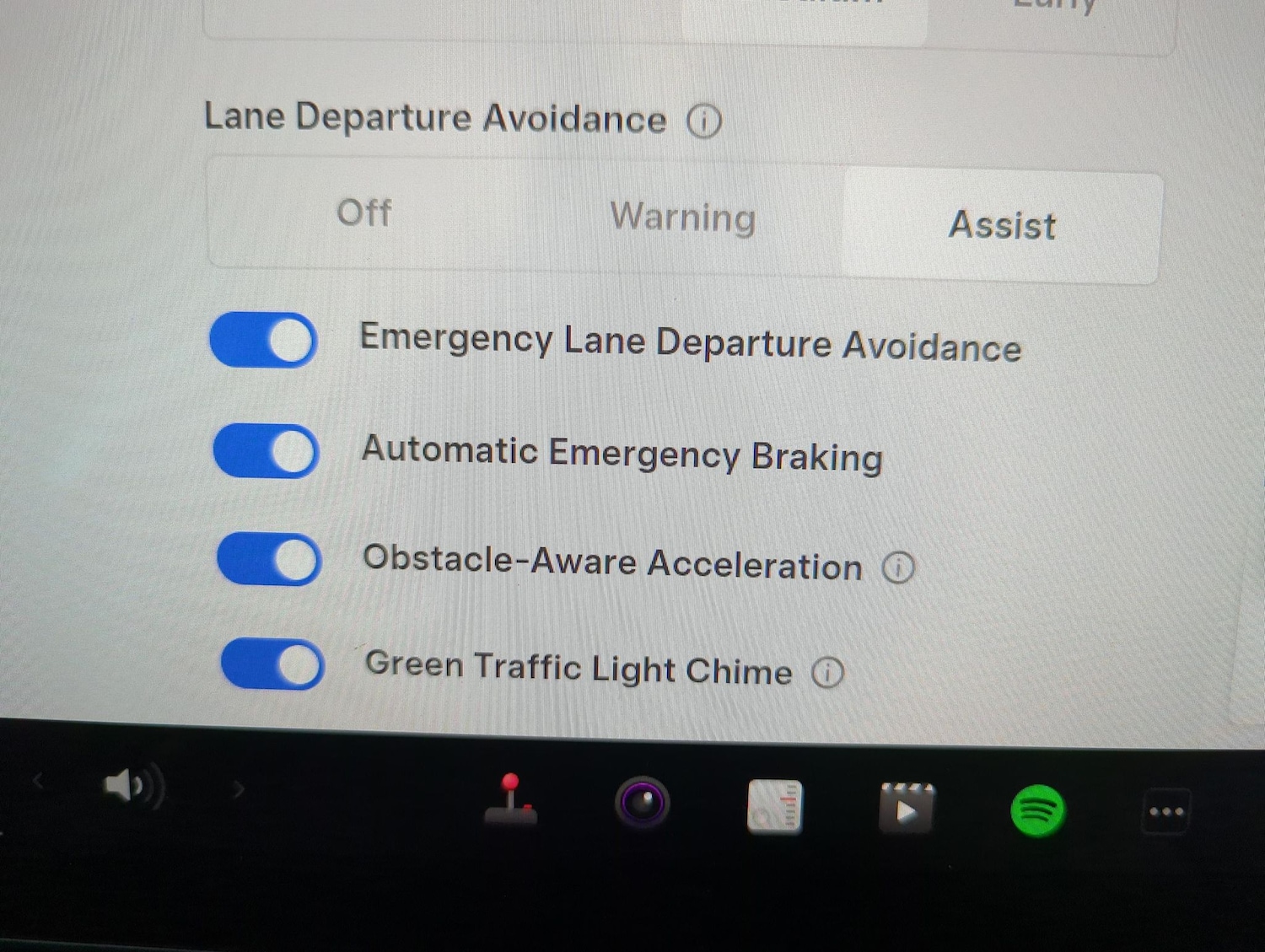This screenshot has height=952, width=1265.
Task: Turn off Obstacle-Aware Acceleration
Action: pos(270,559)
